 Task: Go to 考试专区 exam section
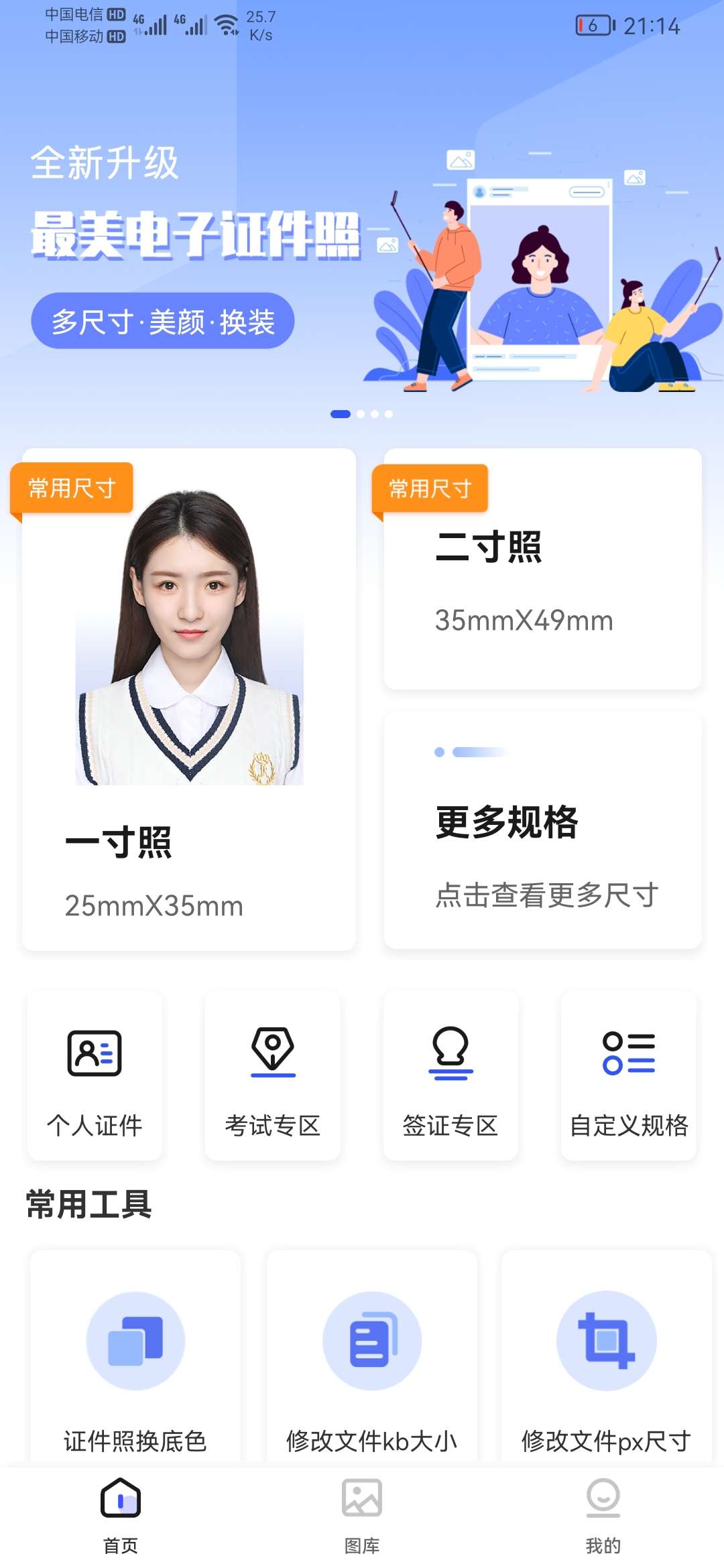tap(273, 1076)
